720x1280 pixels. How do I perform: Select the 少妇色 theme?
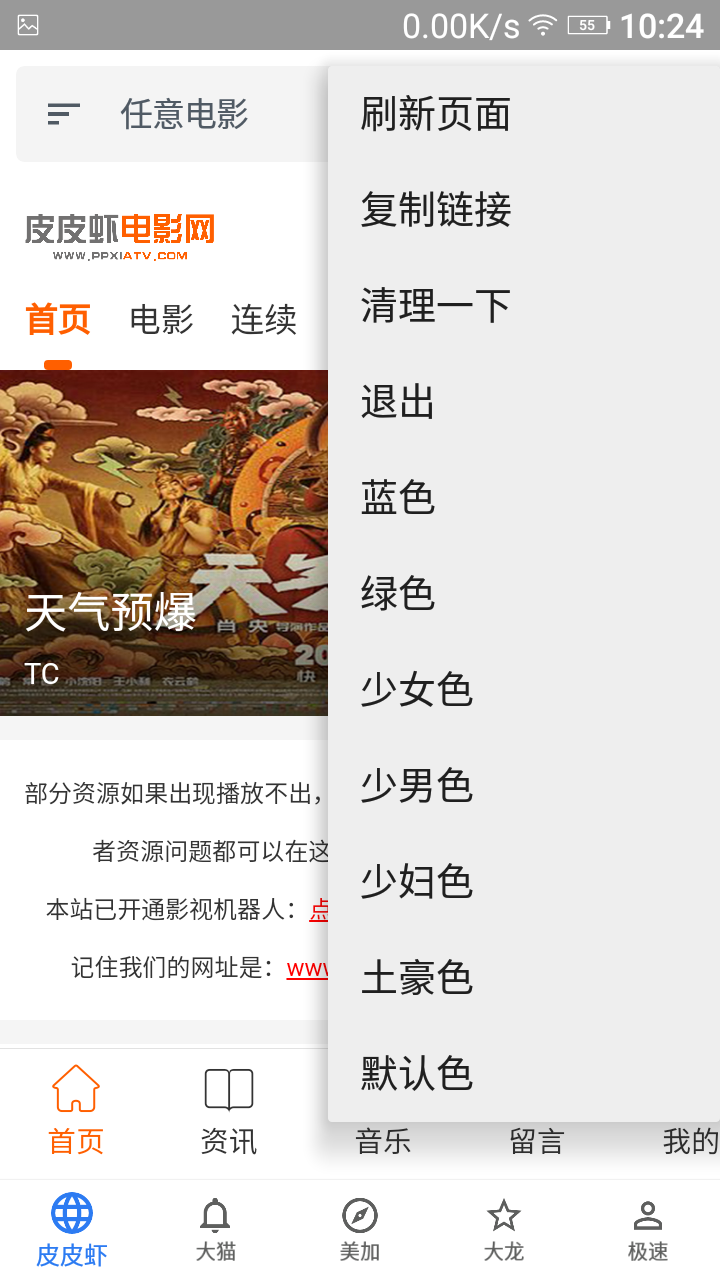click(416, 881)
